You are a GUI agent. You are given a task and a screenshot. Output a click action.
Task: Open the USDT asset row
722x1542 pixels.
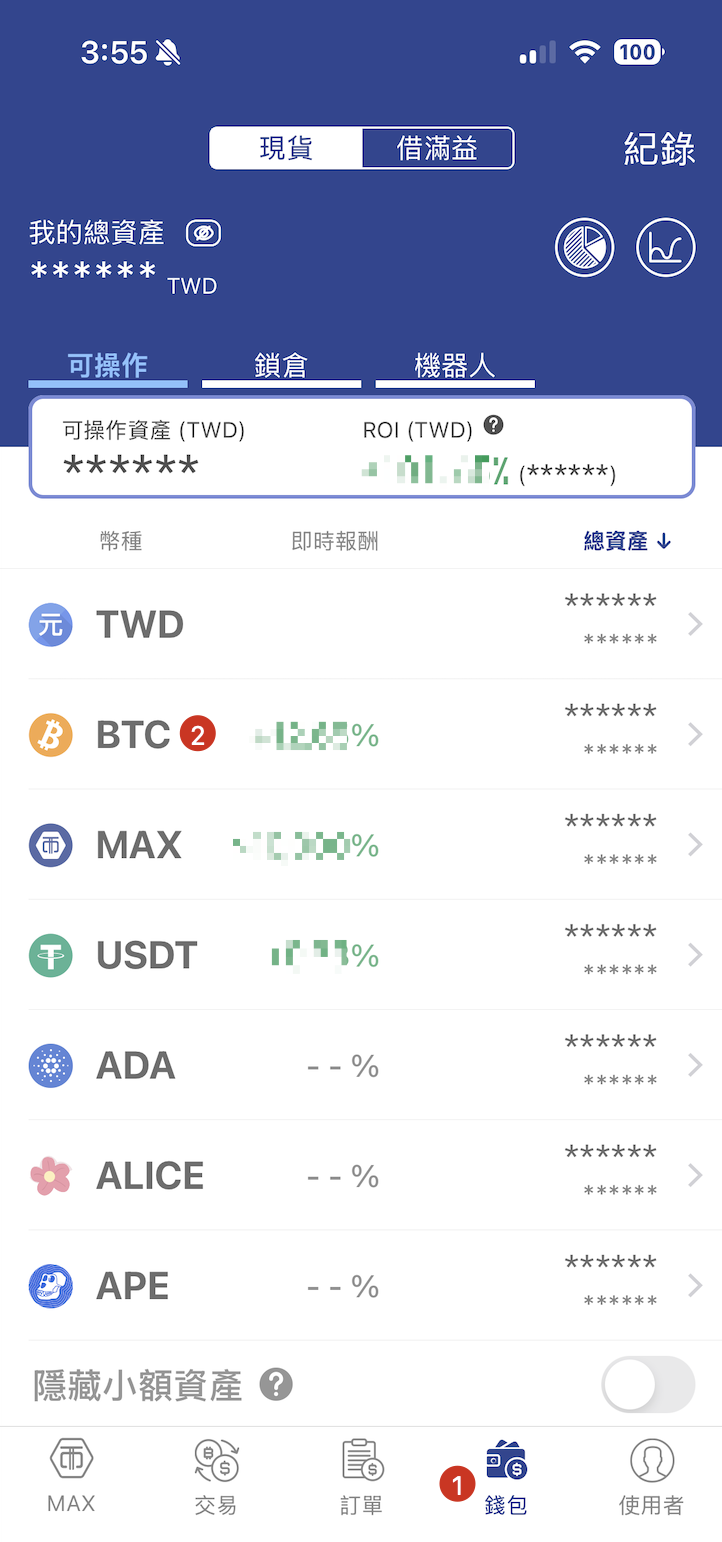click(360, 955)
